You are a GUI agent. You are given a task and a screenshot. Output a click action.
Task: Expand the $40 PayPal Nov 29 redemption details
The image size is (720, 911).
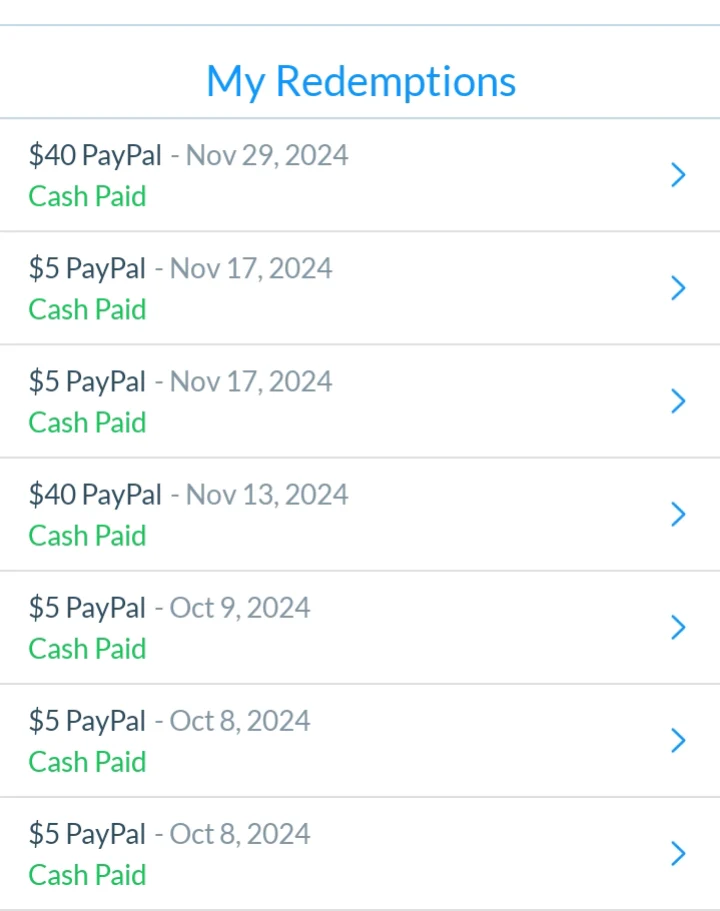[678, 175]
